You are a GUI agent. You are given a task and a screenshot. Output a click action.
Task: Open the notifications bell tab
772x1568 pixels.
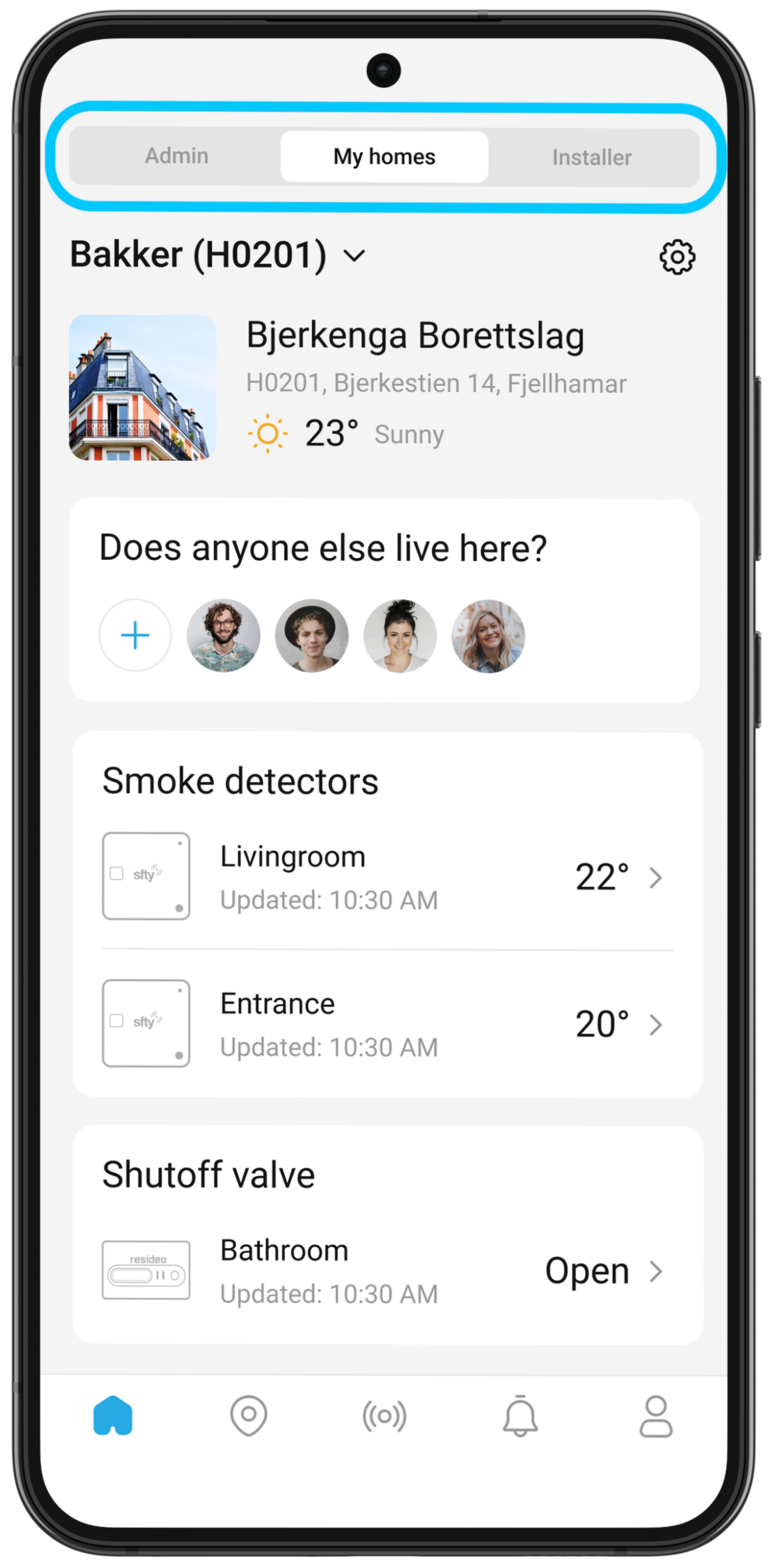pos(520,1416)
